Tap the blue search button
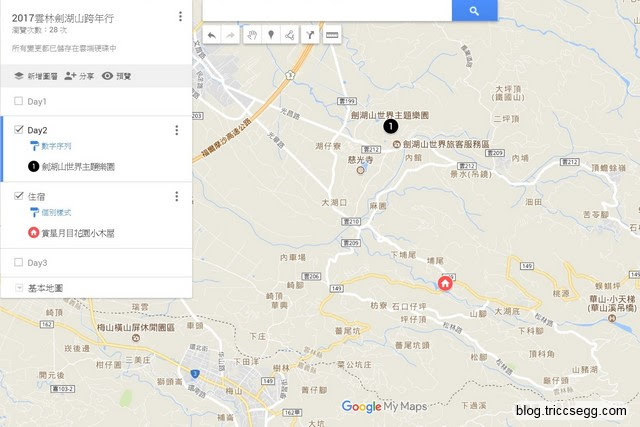This screenshot has width=640, height=427. (474, 10)
